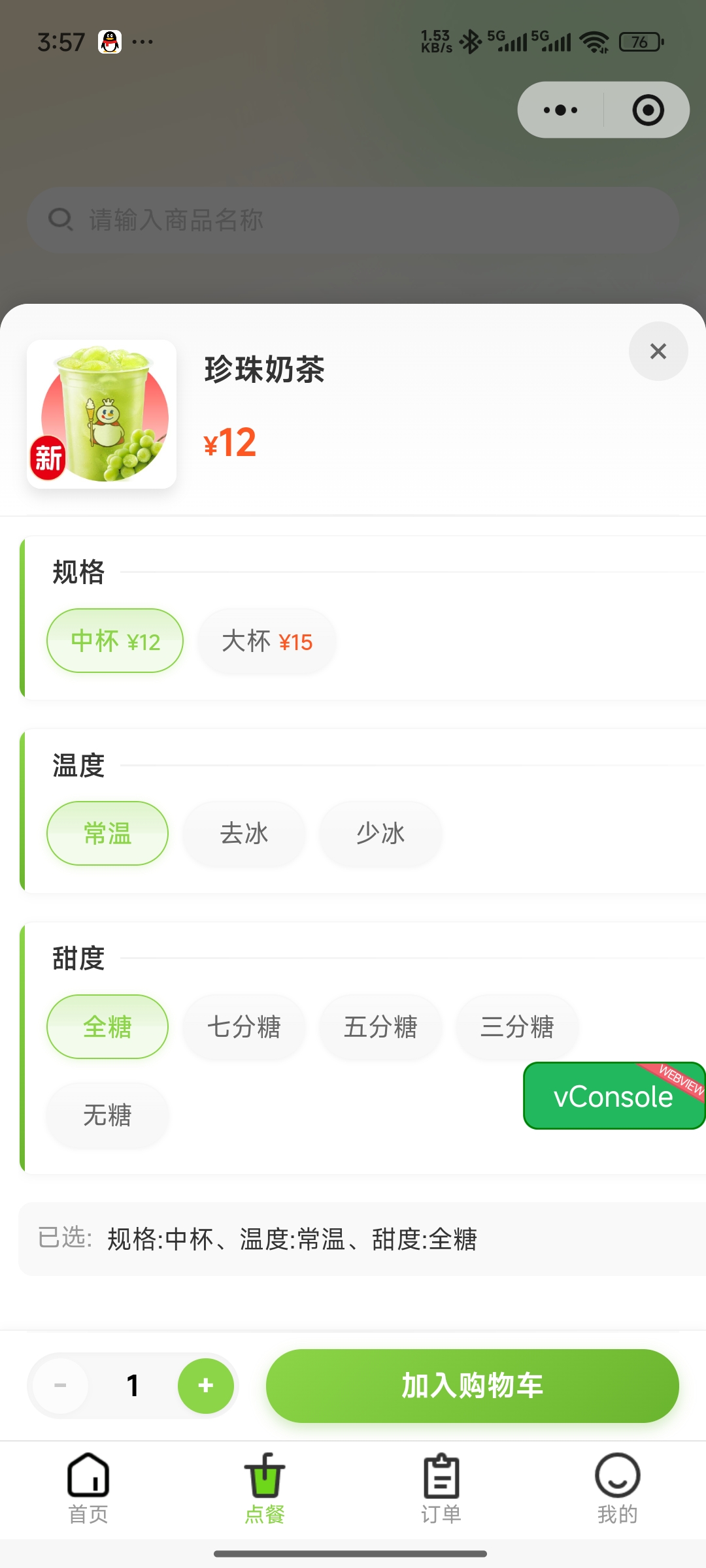Tap the search magnifier icon
The image size is (706, 1568).
(61, 220)
